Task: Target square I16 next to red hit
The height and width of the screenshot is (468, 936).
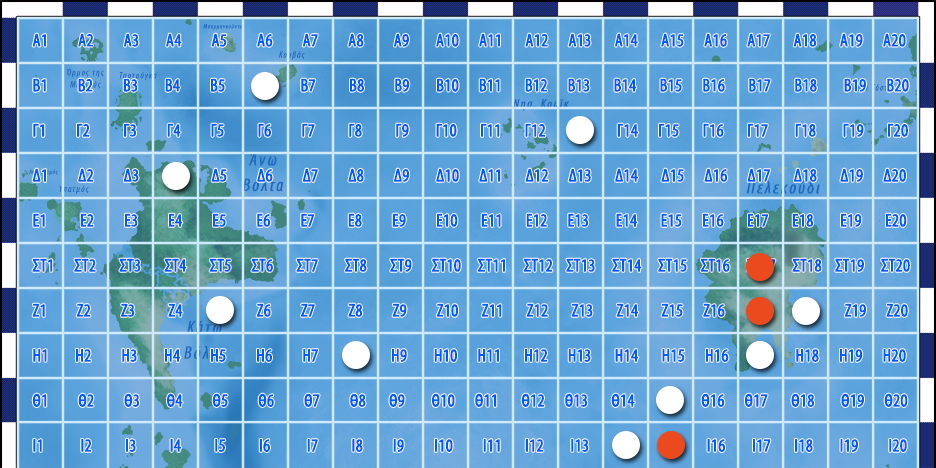Action: [716, 446]
